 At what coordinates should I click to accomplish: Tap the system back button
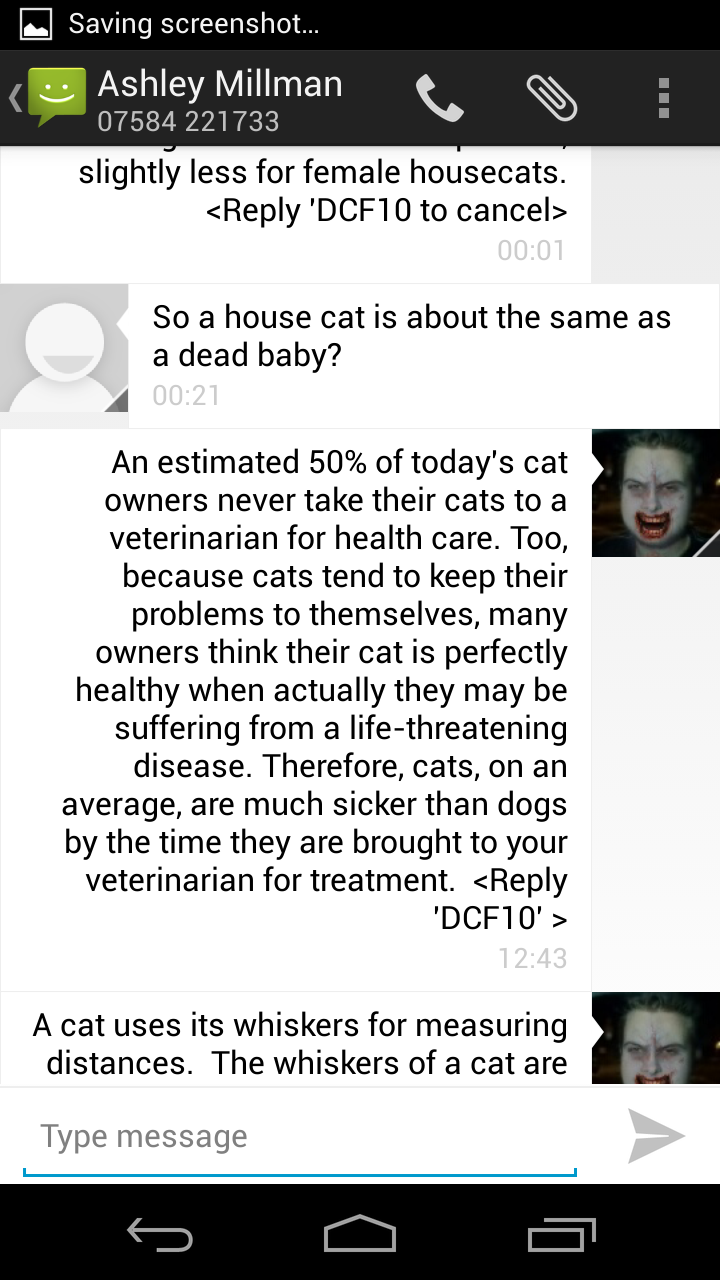160,1235
